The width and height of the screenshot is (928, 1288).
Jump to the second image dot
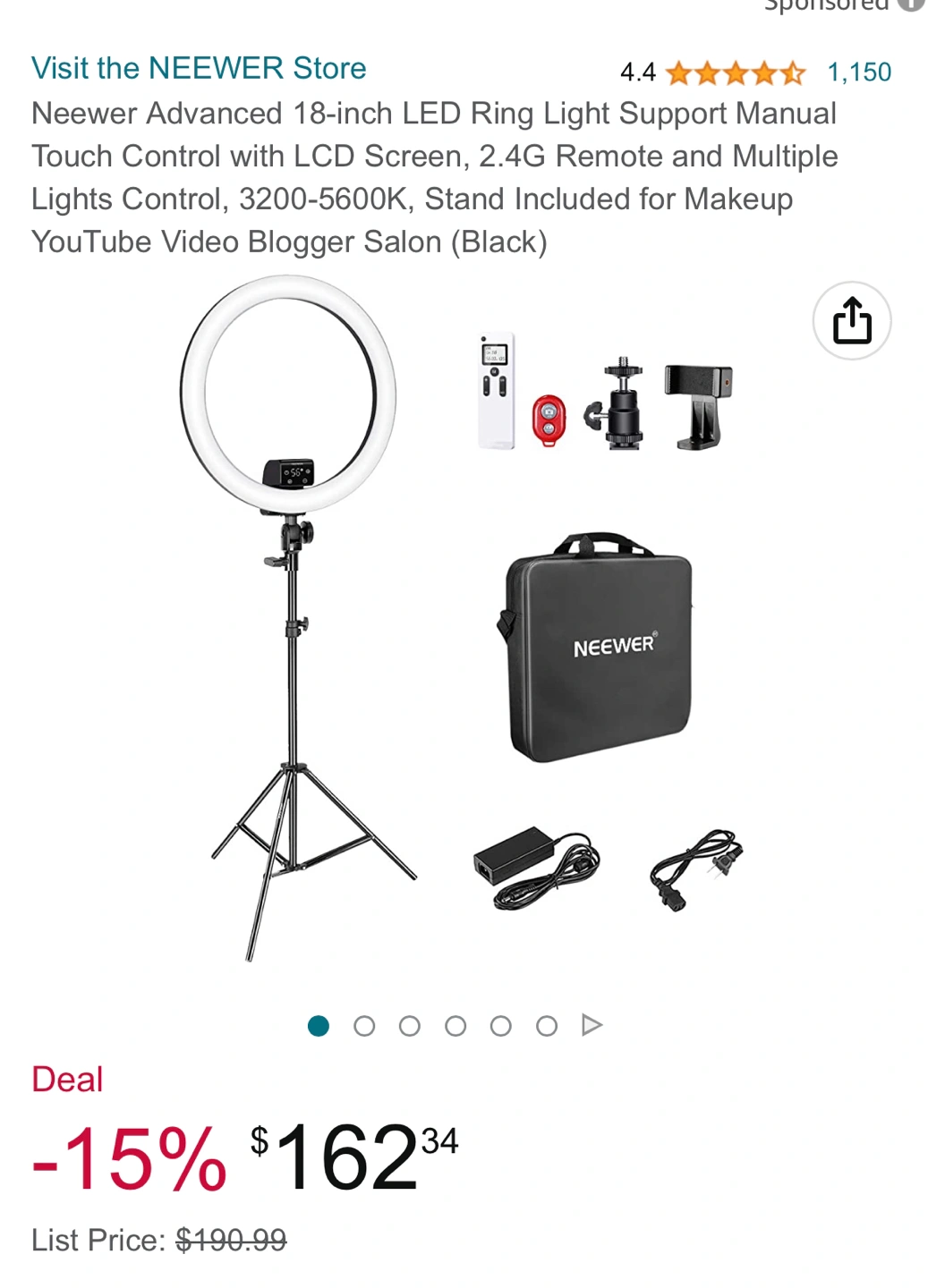click(364, 1026)
